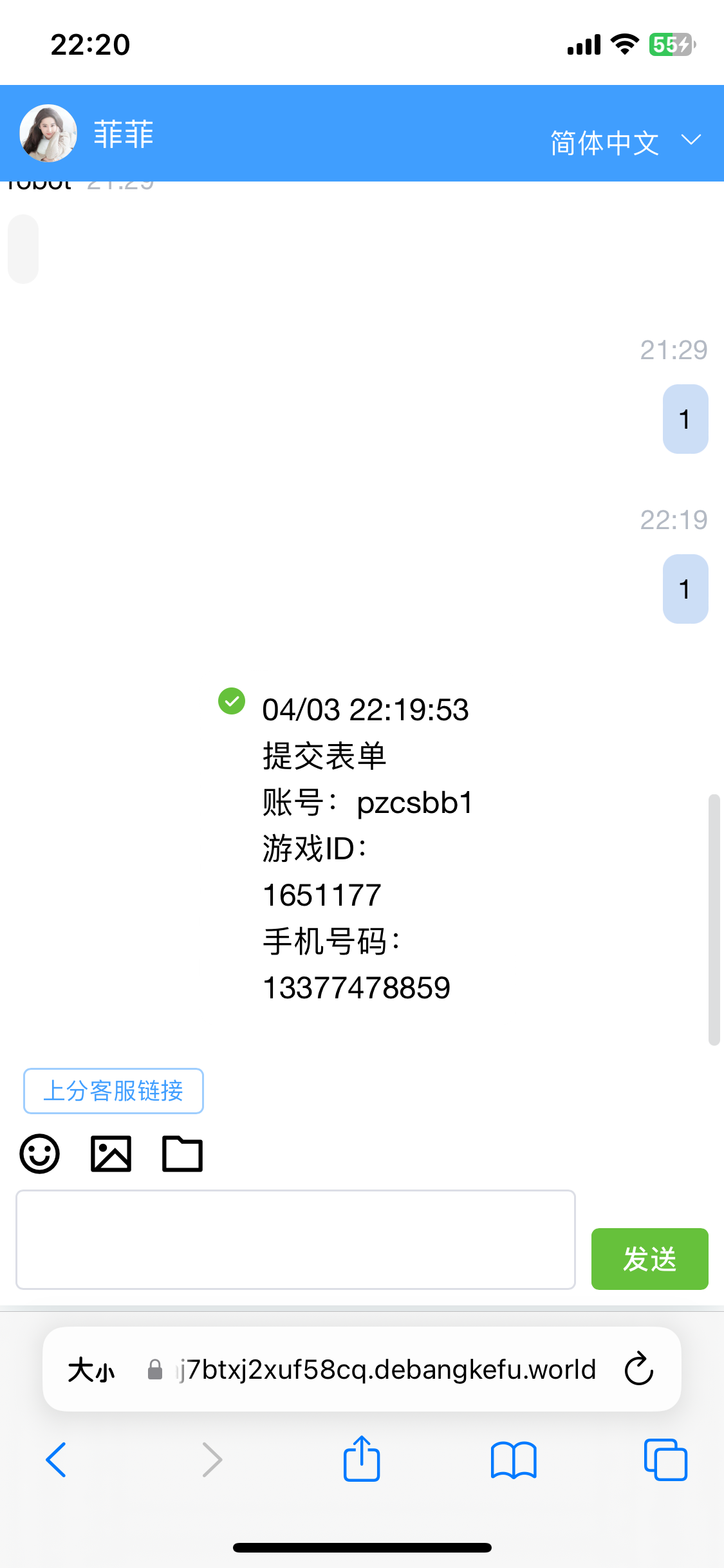This screenshot has height=1568, width=724.
Task: Show open Safari tabs
Action: pos(665,1459)
